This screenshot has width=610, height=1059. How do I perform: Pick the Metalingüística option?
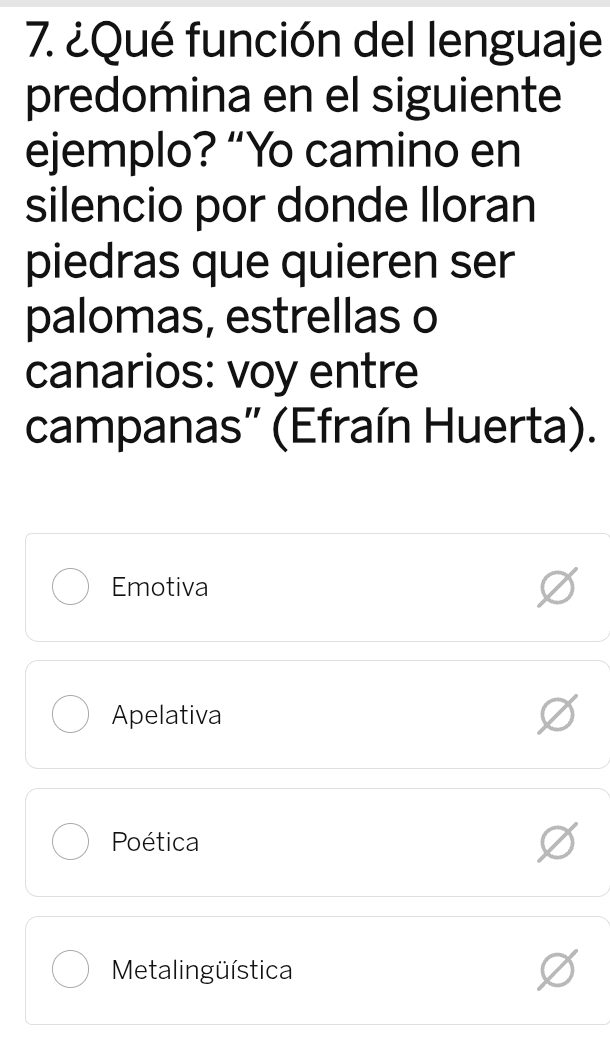70,970
